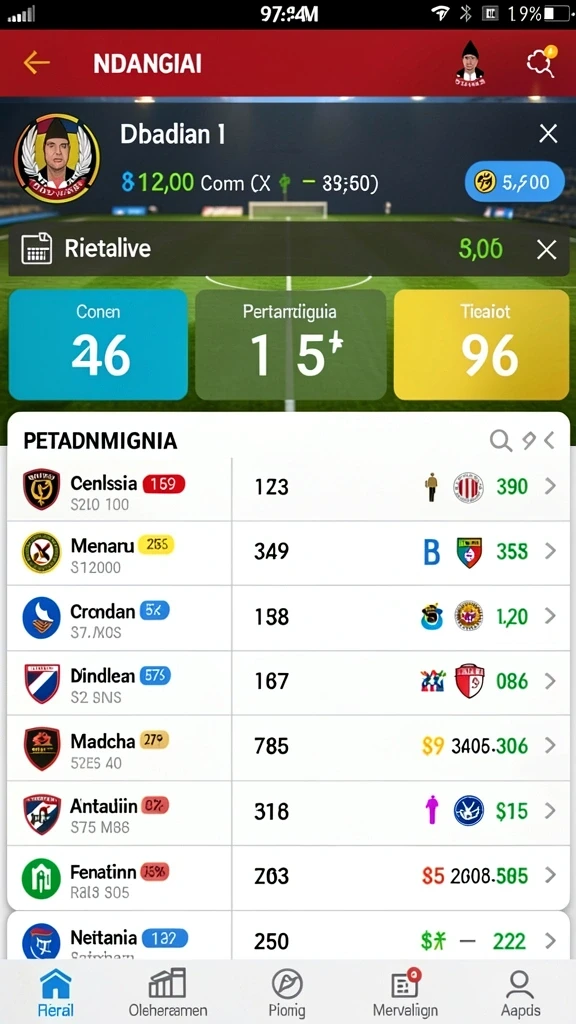The height and width of the screenshot is (1024, 576).
Task: Search within the Petadnmignia list
Action: (x=500, y=441)
